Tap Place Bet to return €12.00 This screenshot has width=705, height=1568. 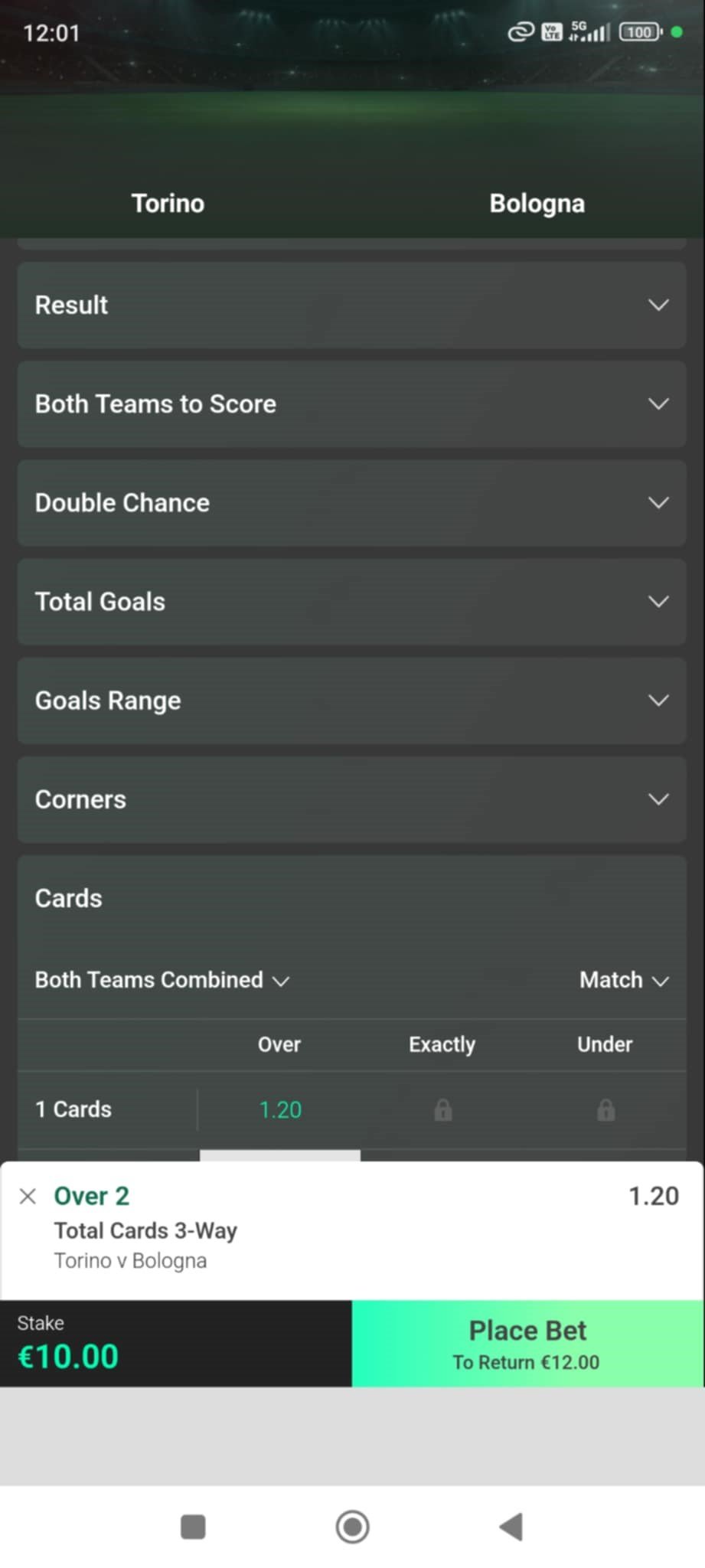[527, 1343]
